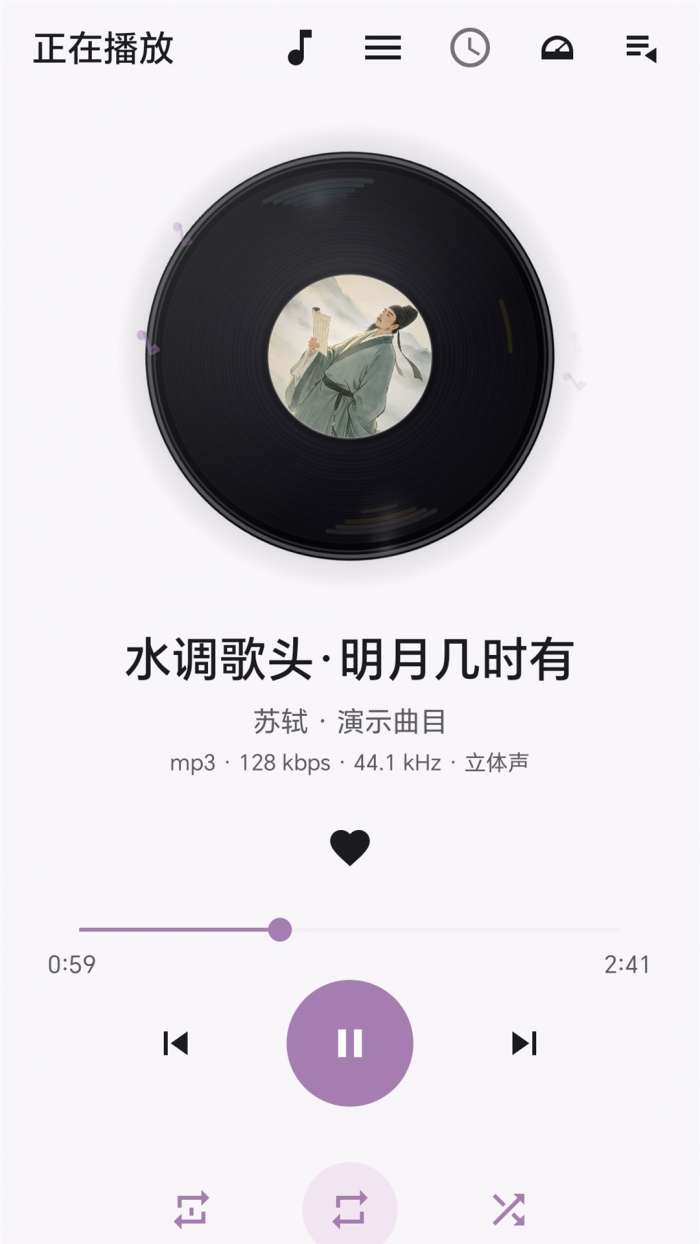Enable shuffle playback
The image size is (700, 1244).
[508, 1209]
